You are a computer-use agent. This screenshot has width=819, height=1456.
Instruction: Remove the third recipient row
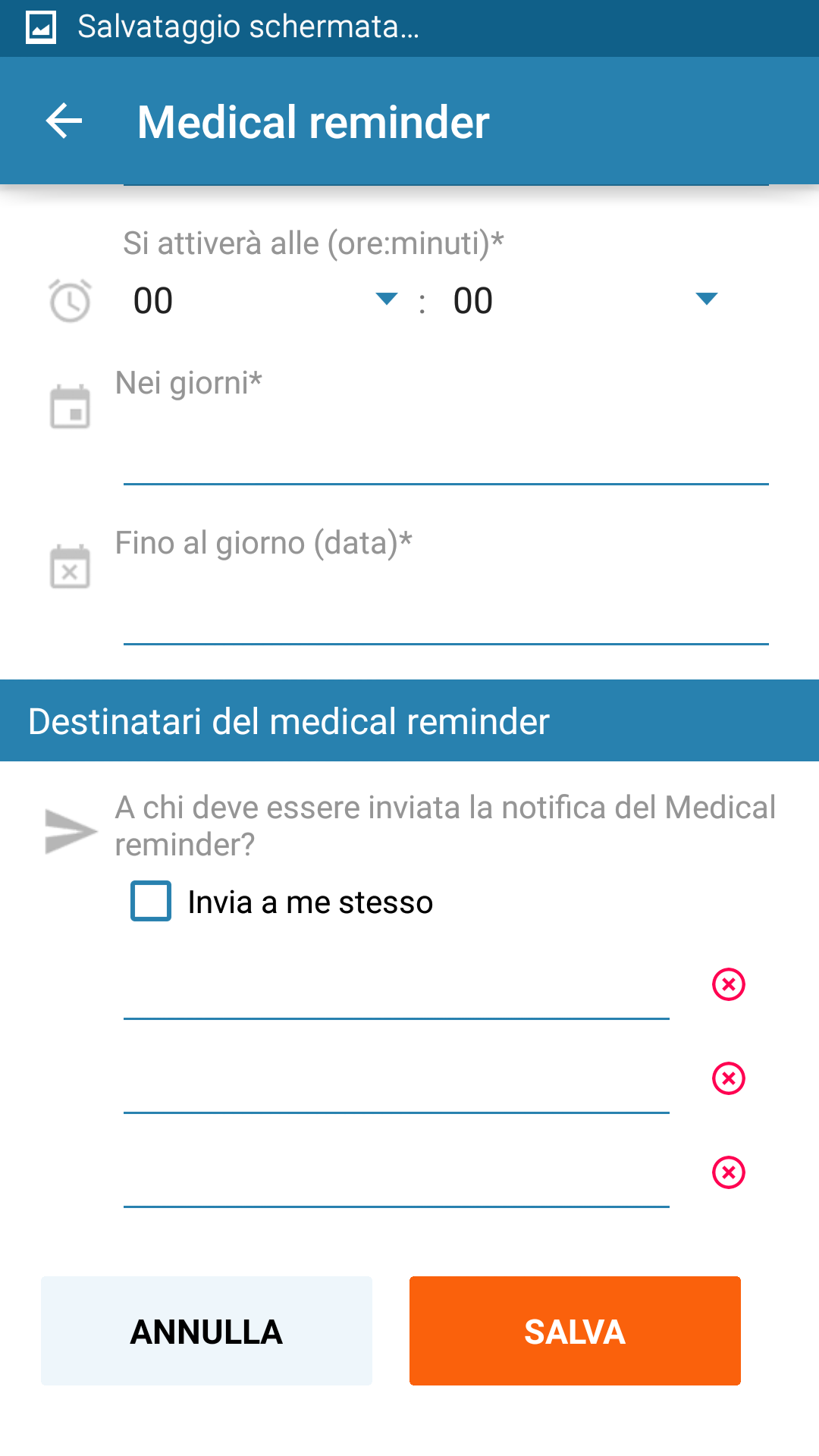click(x=729, y=1172)
